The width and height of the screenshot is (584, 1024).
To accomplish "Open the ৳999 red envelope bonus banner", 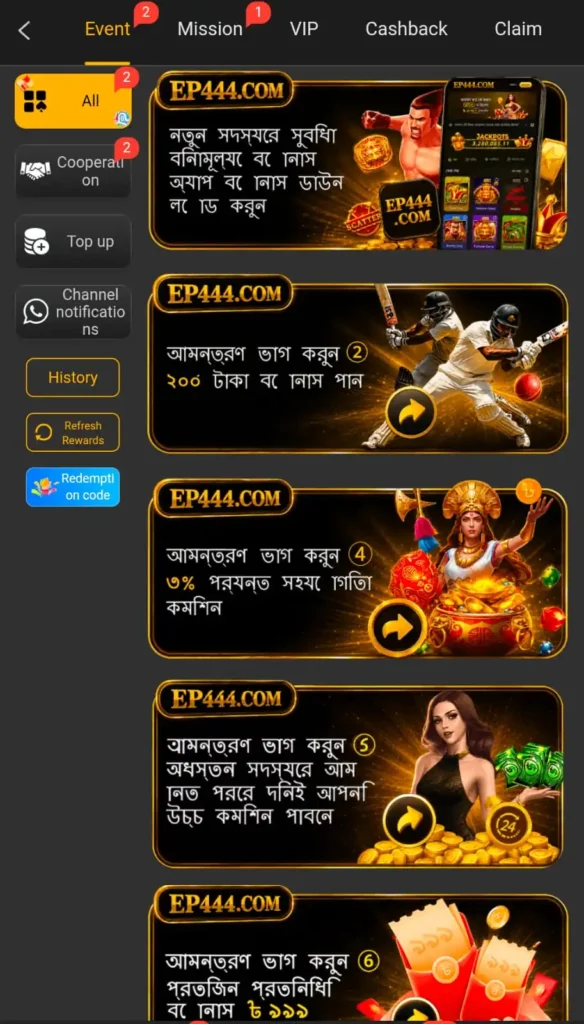I will tap(358, 953).
